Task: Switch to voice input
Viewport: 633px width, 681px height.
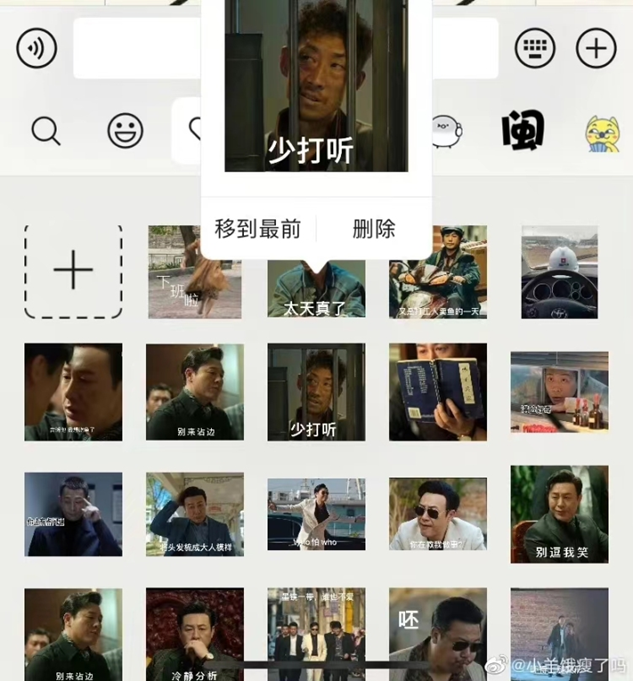Action: click(x=37, y=48)
